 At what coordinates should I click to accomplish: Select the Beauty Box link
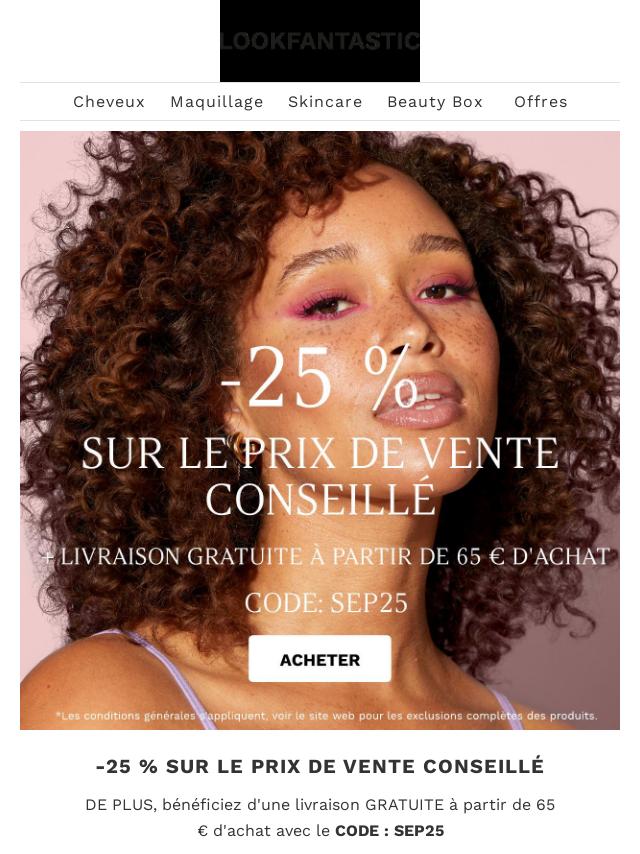click(435, 102)
